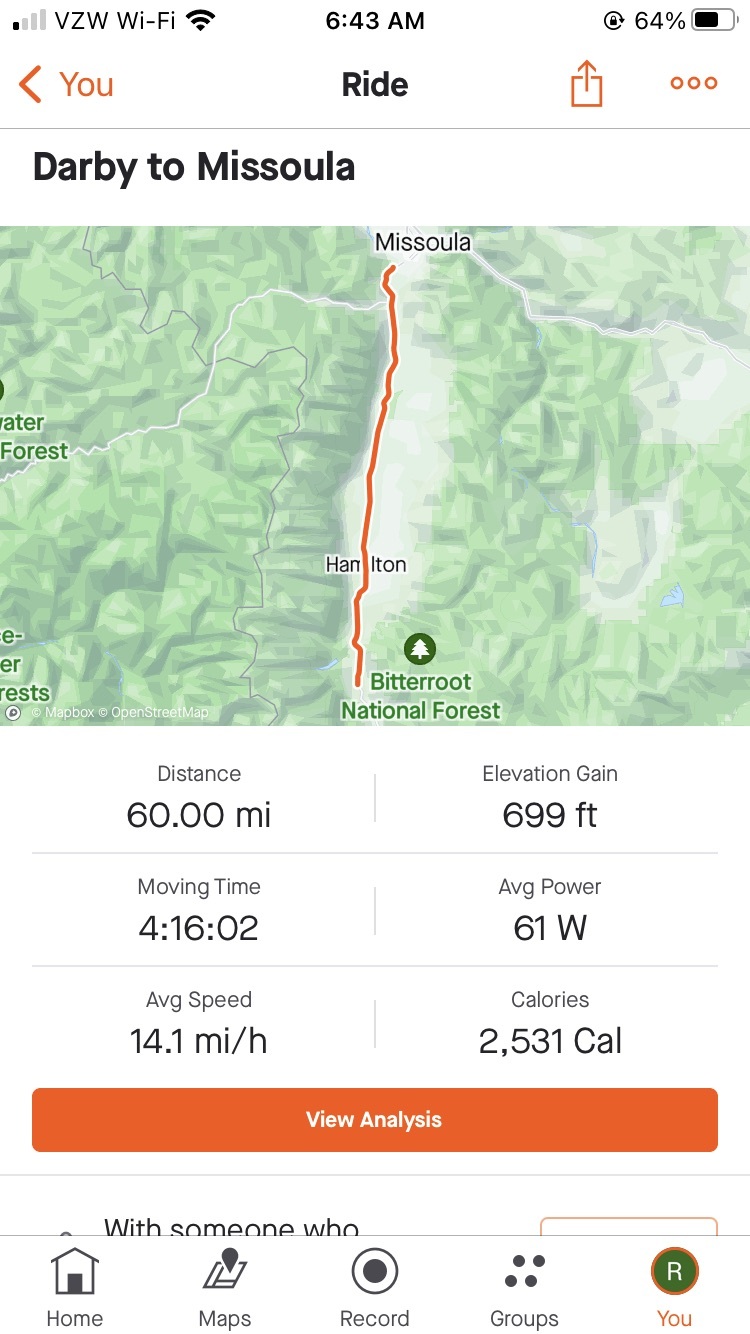Open the Darby to Missoula route map

[375, 475]
